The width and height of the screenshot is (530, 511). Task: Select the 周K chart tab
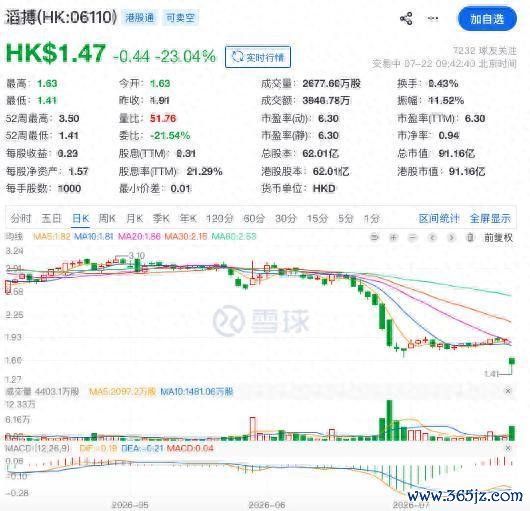point(107,218)
